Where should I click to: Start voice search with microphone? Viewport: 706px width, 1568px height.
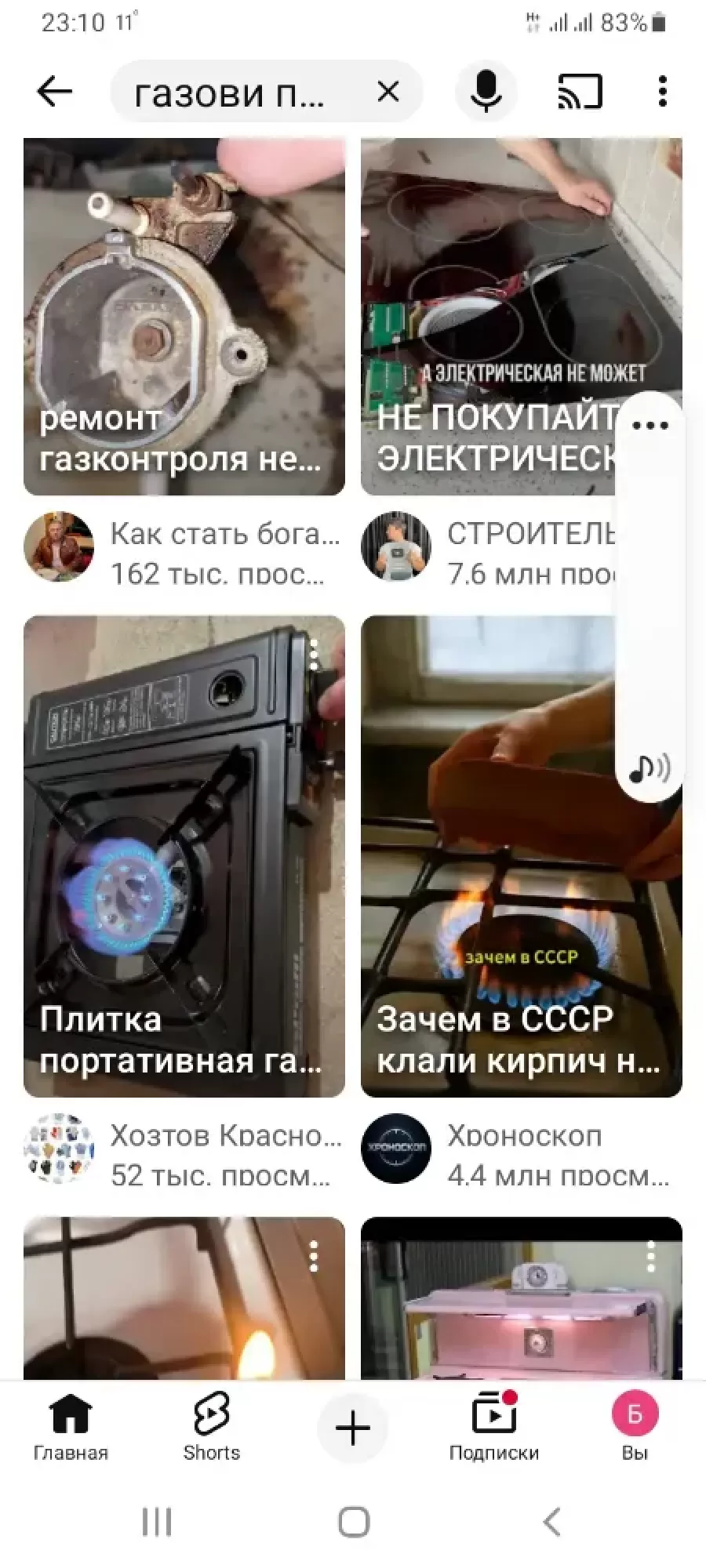[486, 92]
